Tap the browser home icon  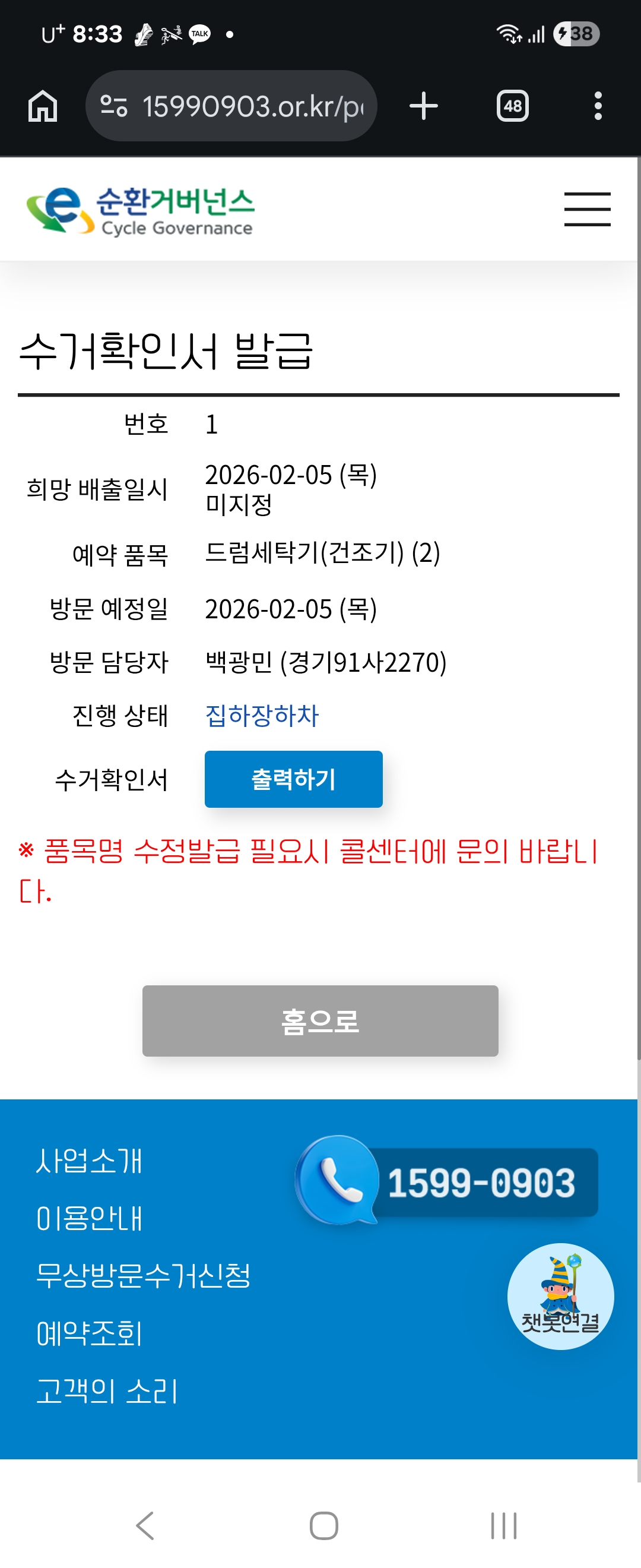pos(43,106)
